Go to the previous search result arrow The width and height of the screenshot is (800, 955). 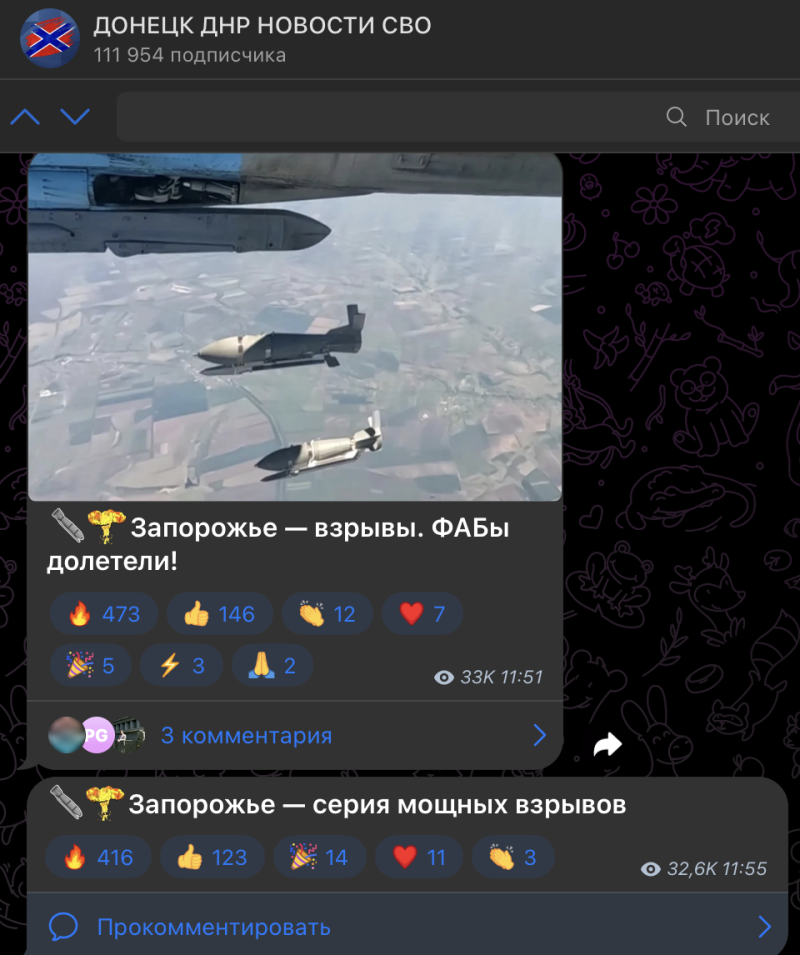pos(25,117)
